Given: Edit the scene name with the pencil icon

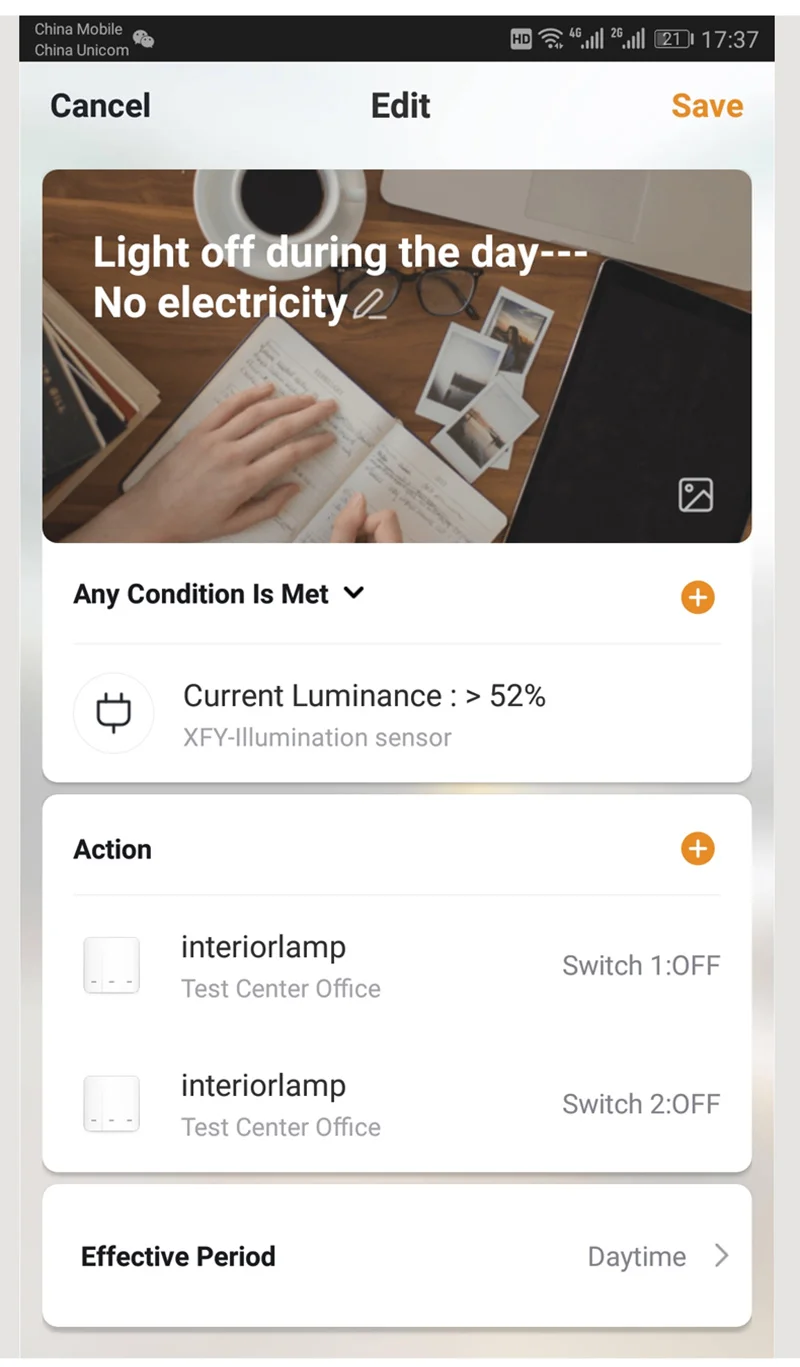Looking at the screenshot, I should [x=370, y=303].
